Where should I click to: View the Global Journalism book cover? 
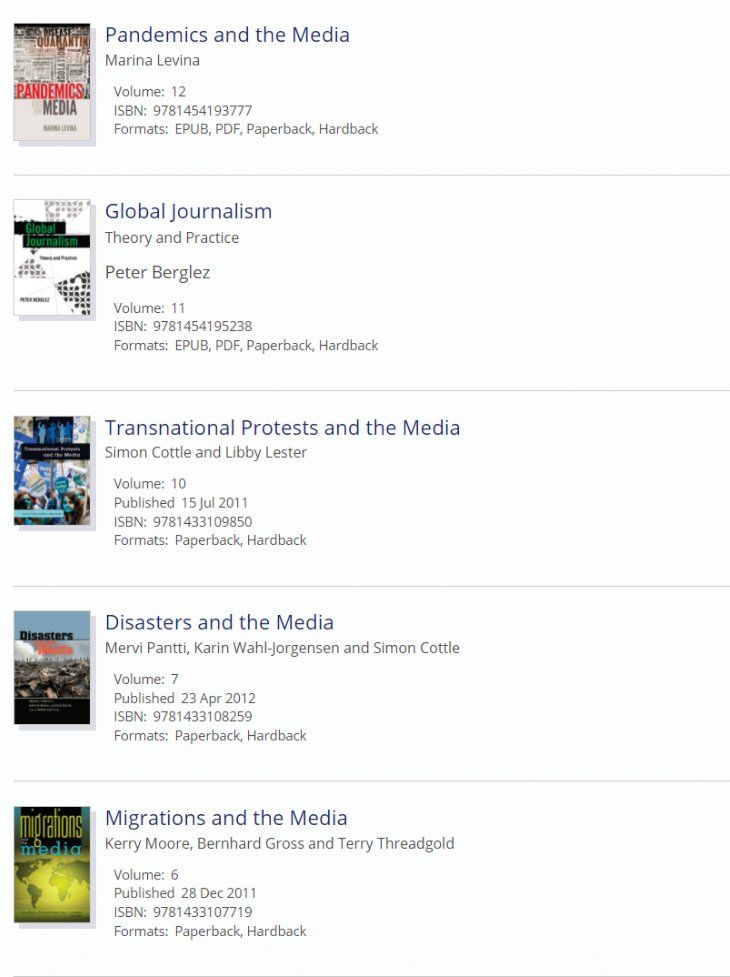51,257
